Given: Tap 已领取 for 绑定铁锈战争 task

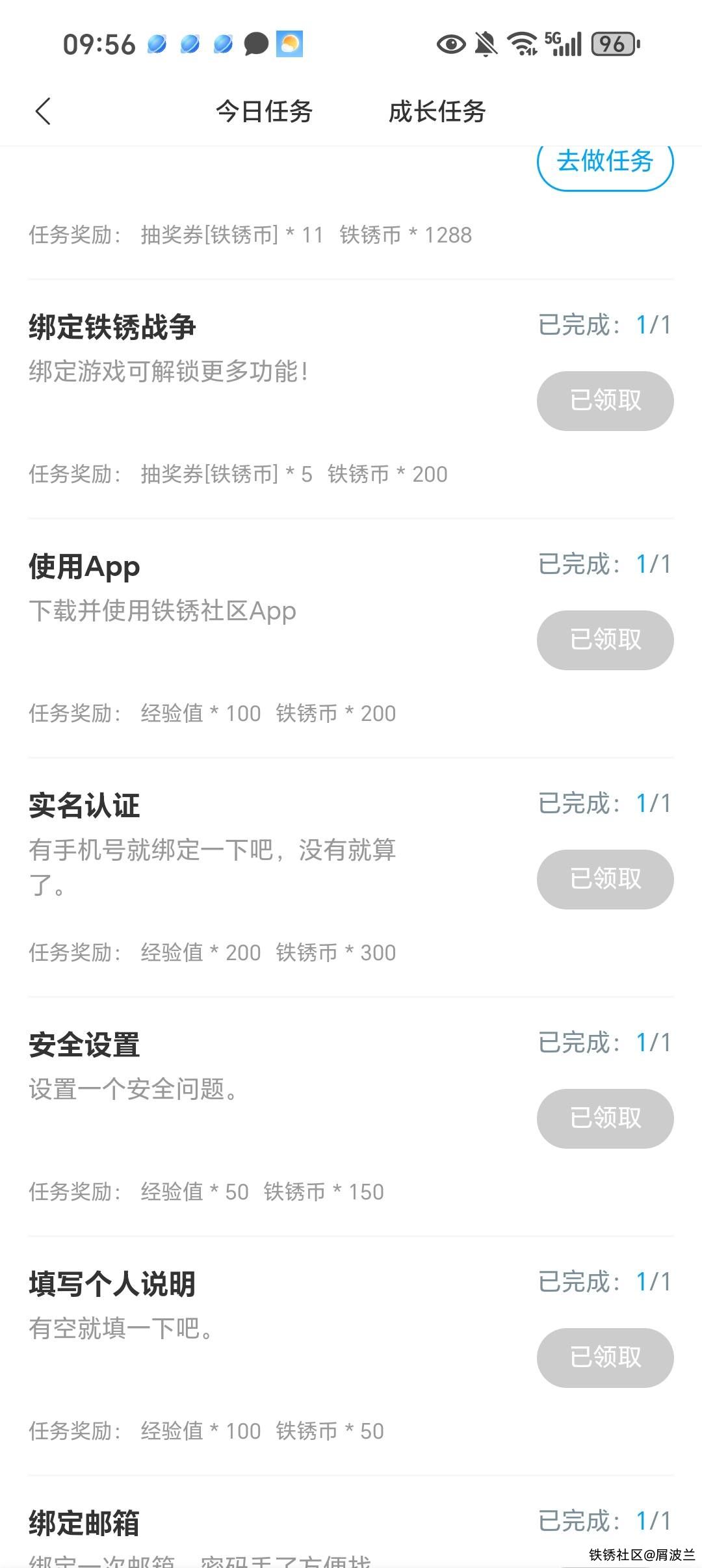Looking at the screenshot, I should [x=604, y=400].
